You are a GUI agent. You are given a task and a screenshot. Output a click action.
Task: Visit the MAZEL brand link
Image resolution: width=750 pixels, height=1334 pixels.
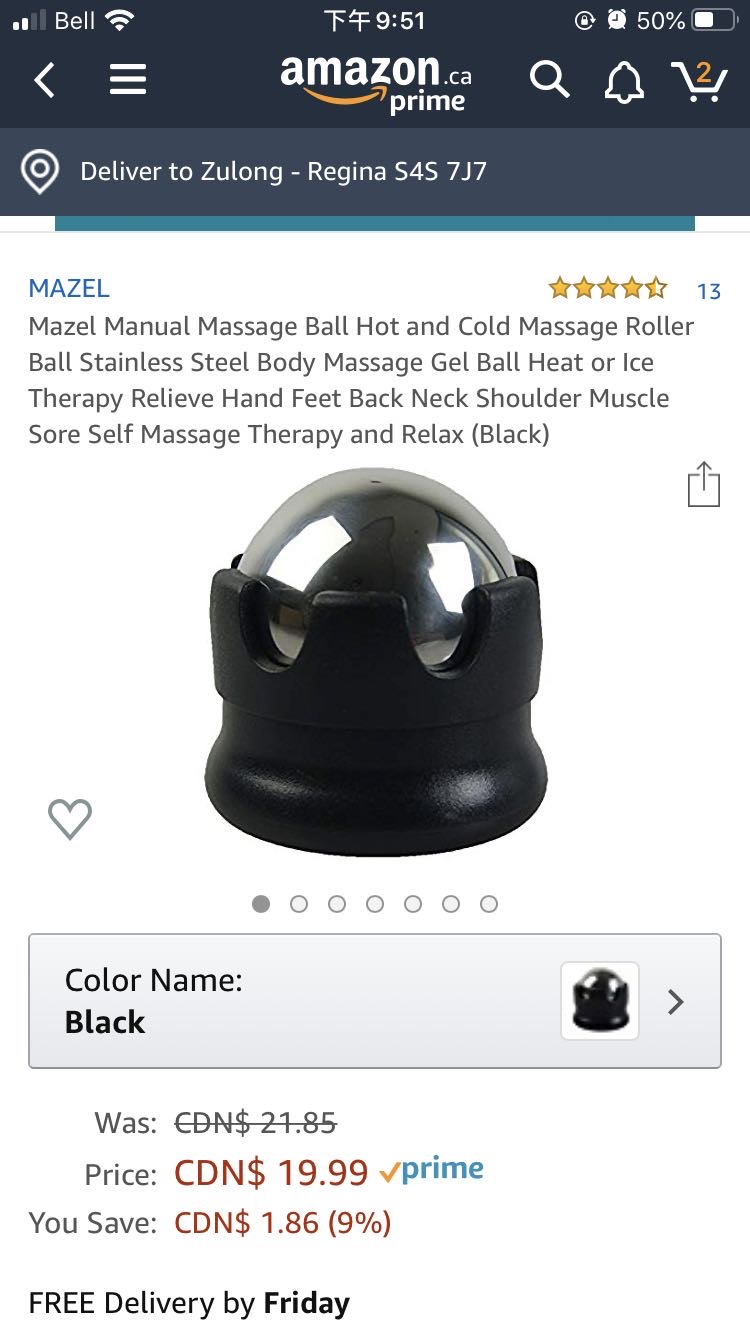69,289
